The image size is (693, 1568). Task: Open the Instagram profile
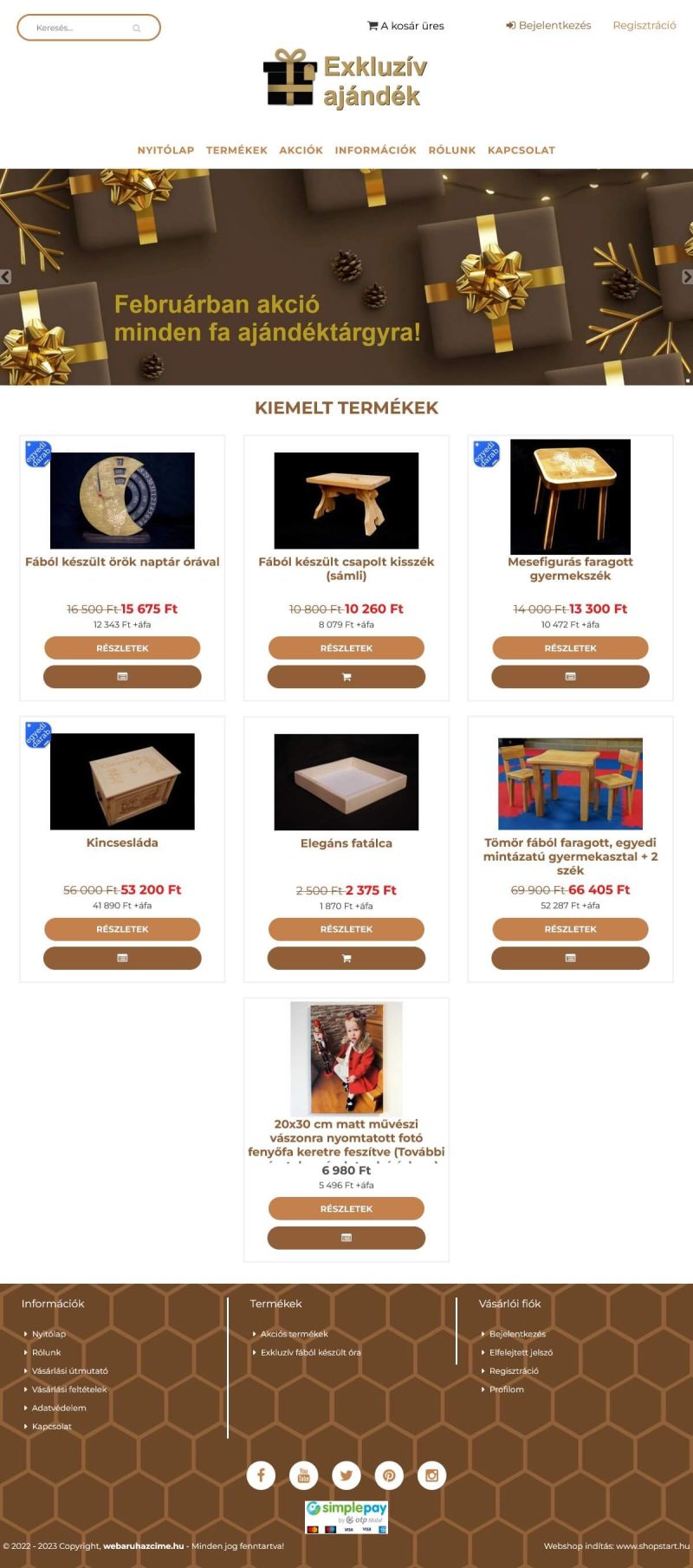click(x=431, y=1474)
